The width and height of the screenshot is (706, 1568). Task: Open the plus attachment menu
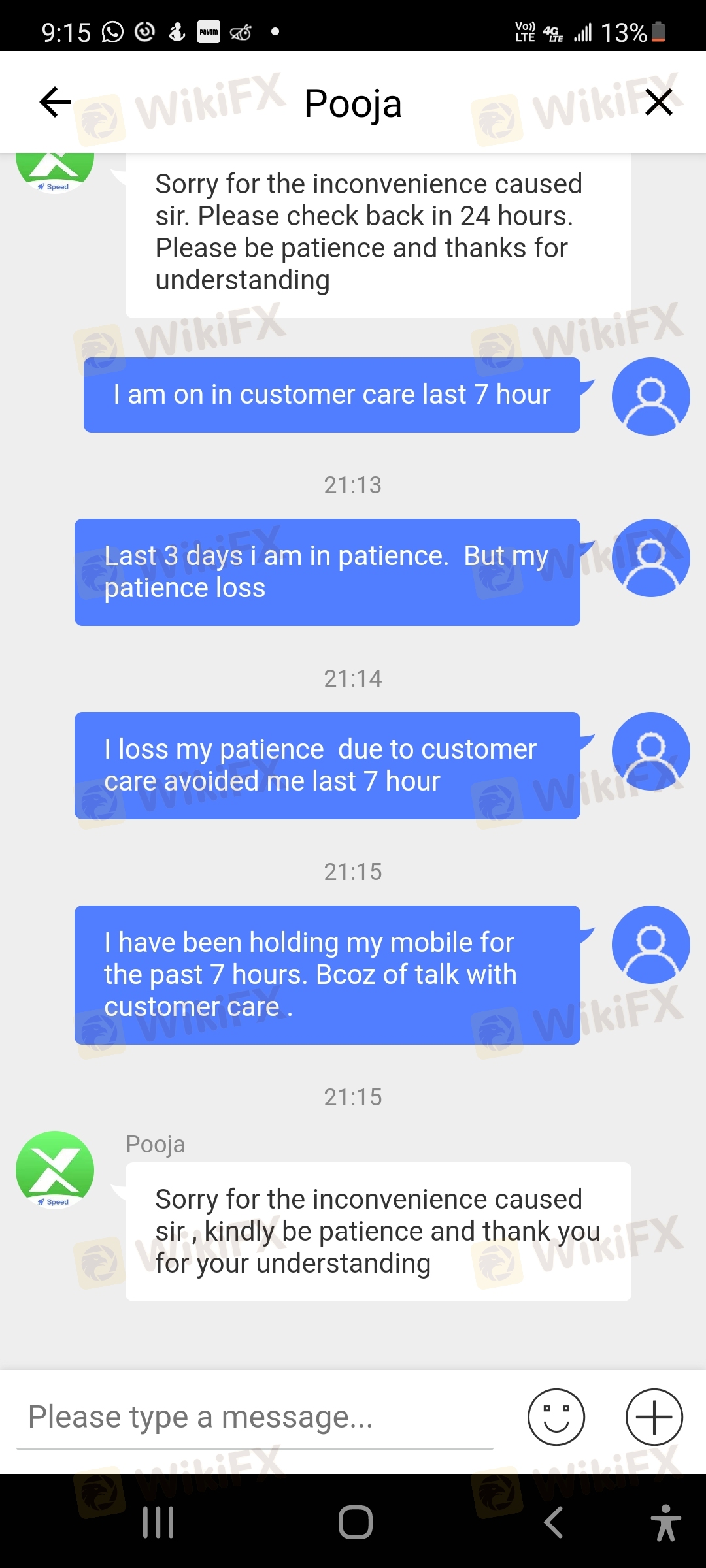654,1417
